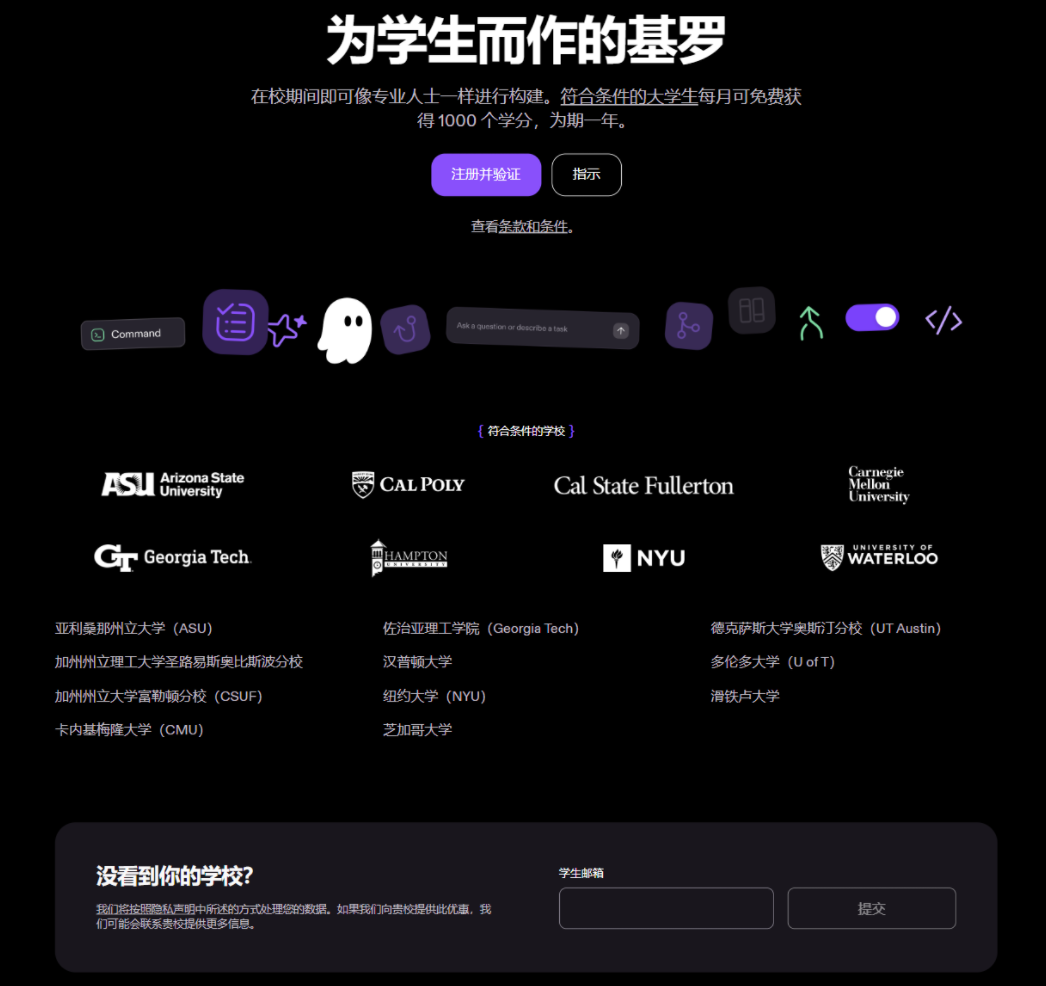打开“符合条件的大学生”链接

tap(628, 97)
